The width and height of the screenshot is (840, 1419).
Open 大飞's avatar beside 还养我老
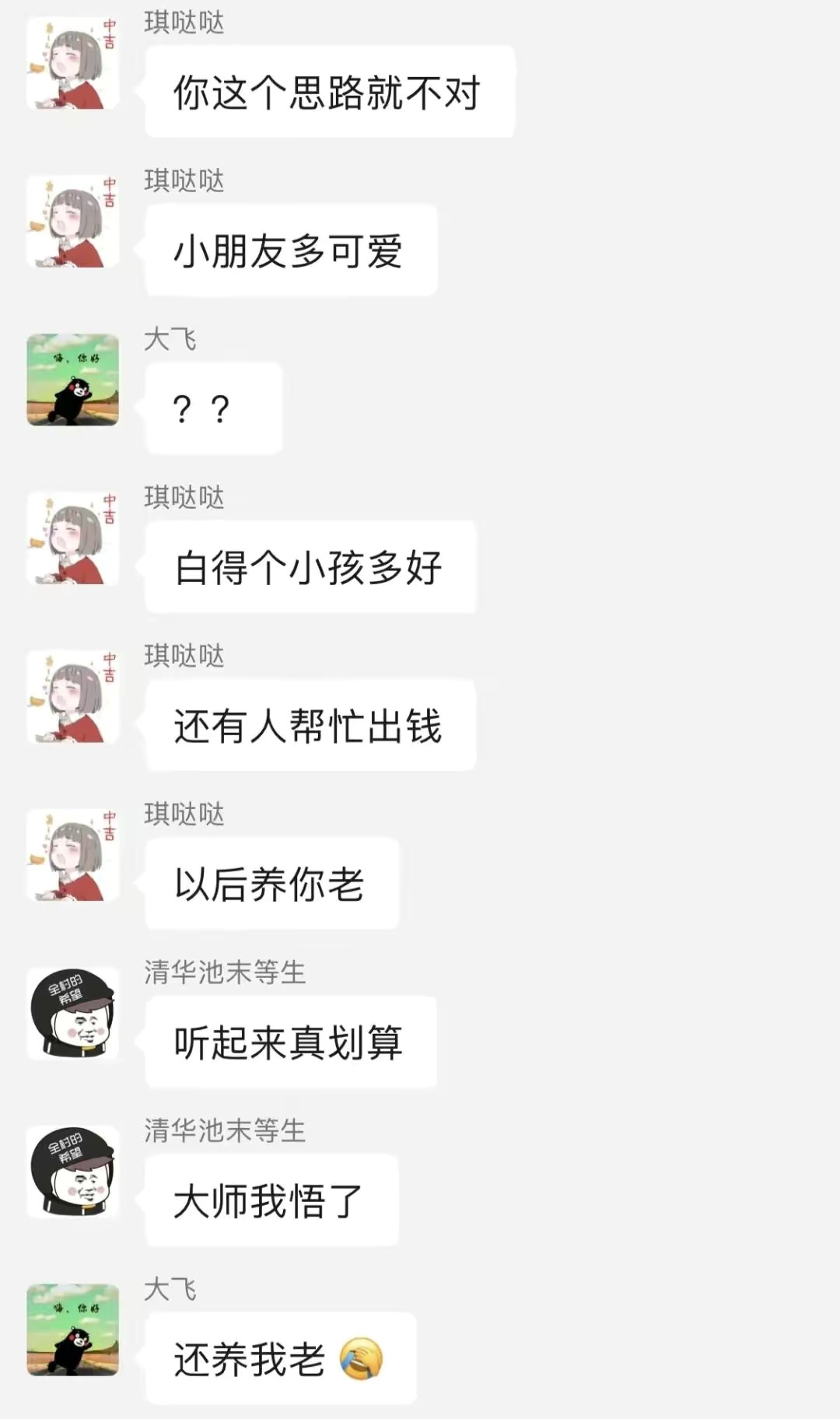click(73, 1330)
